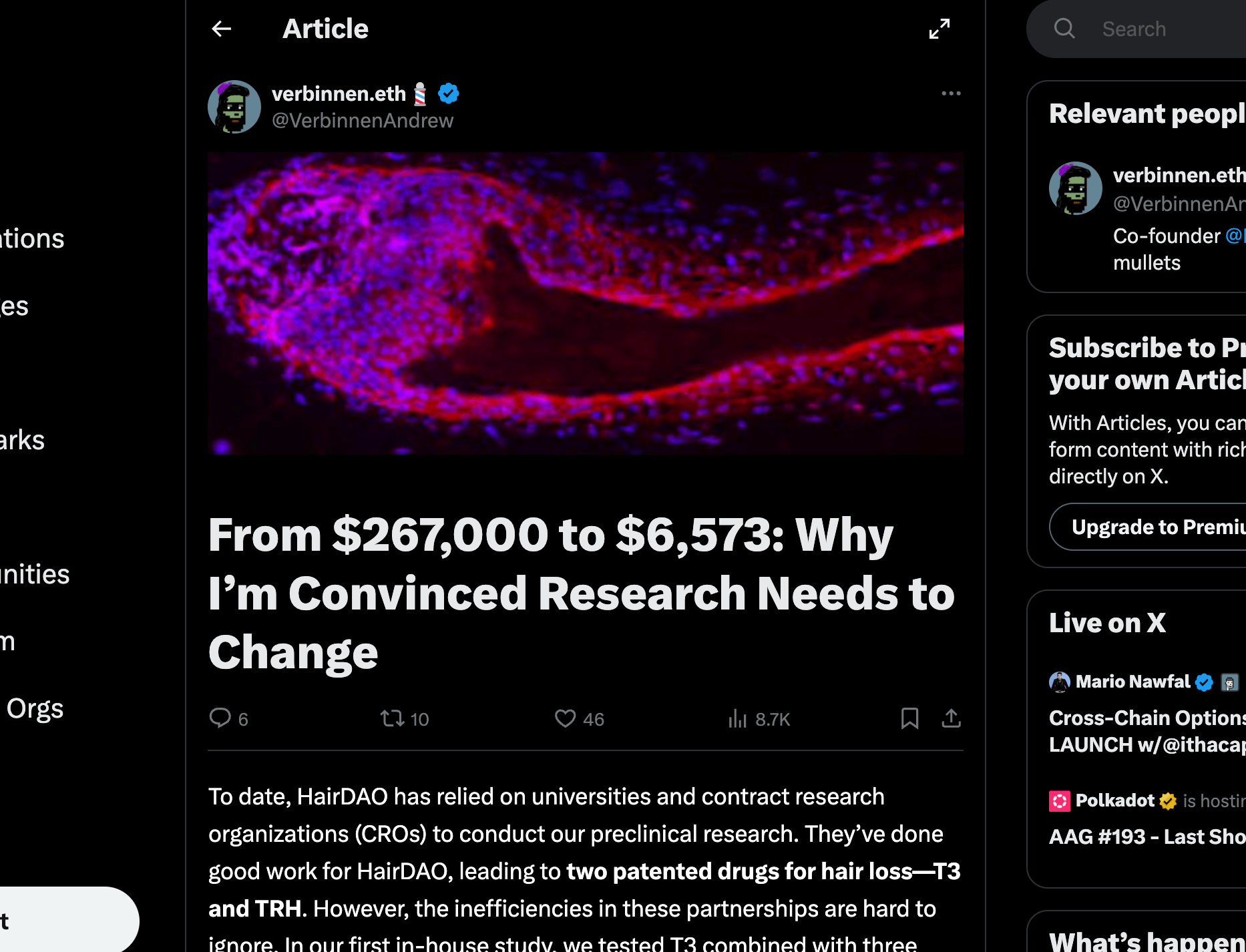Repost this article
Viewport: 1246px width, 952px height.
click(x=393, y=718)
